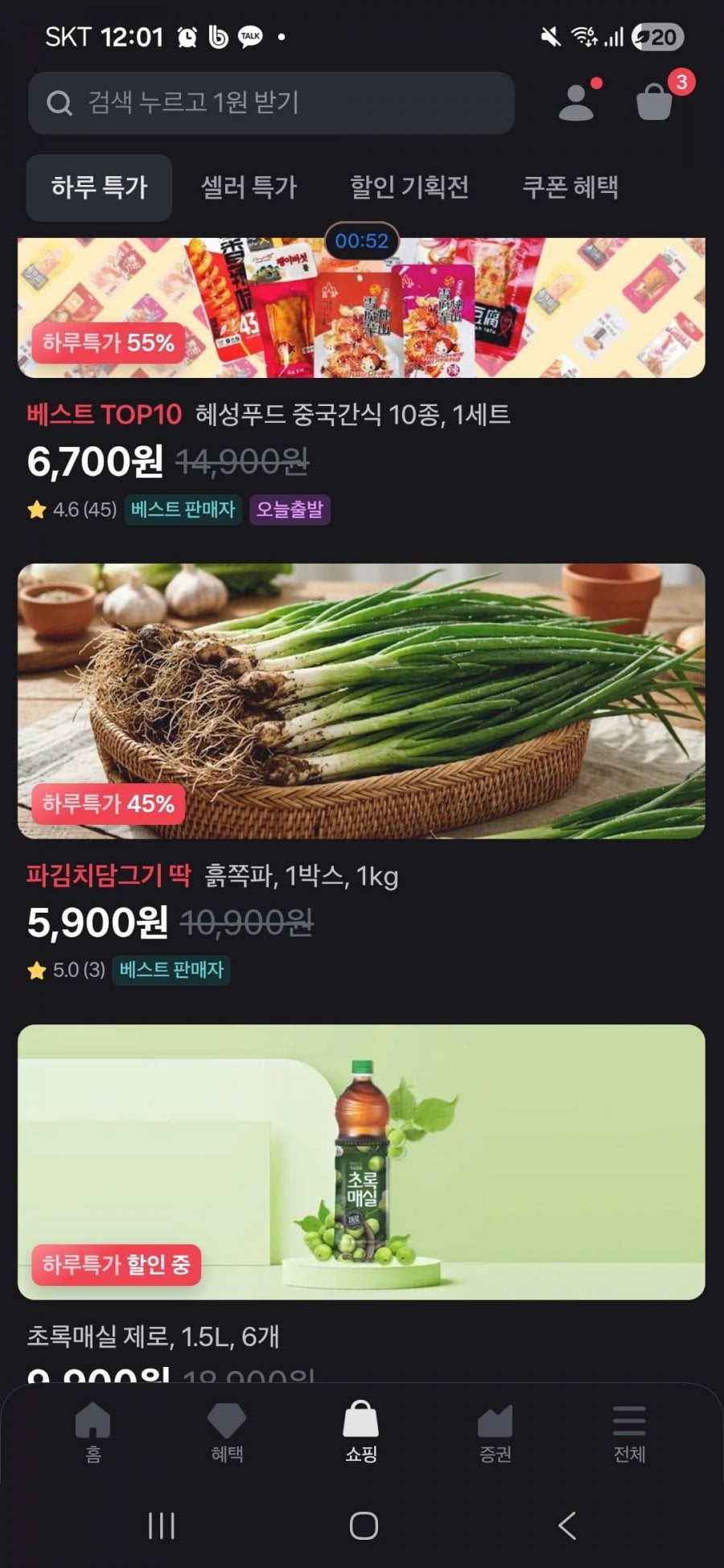Screen dimensions: 724x1568
Task: Switch to the 셀러 특가 tab
Action: click(249, 187)
